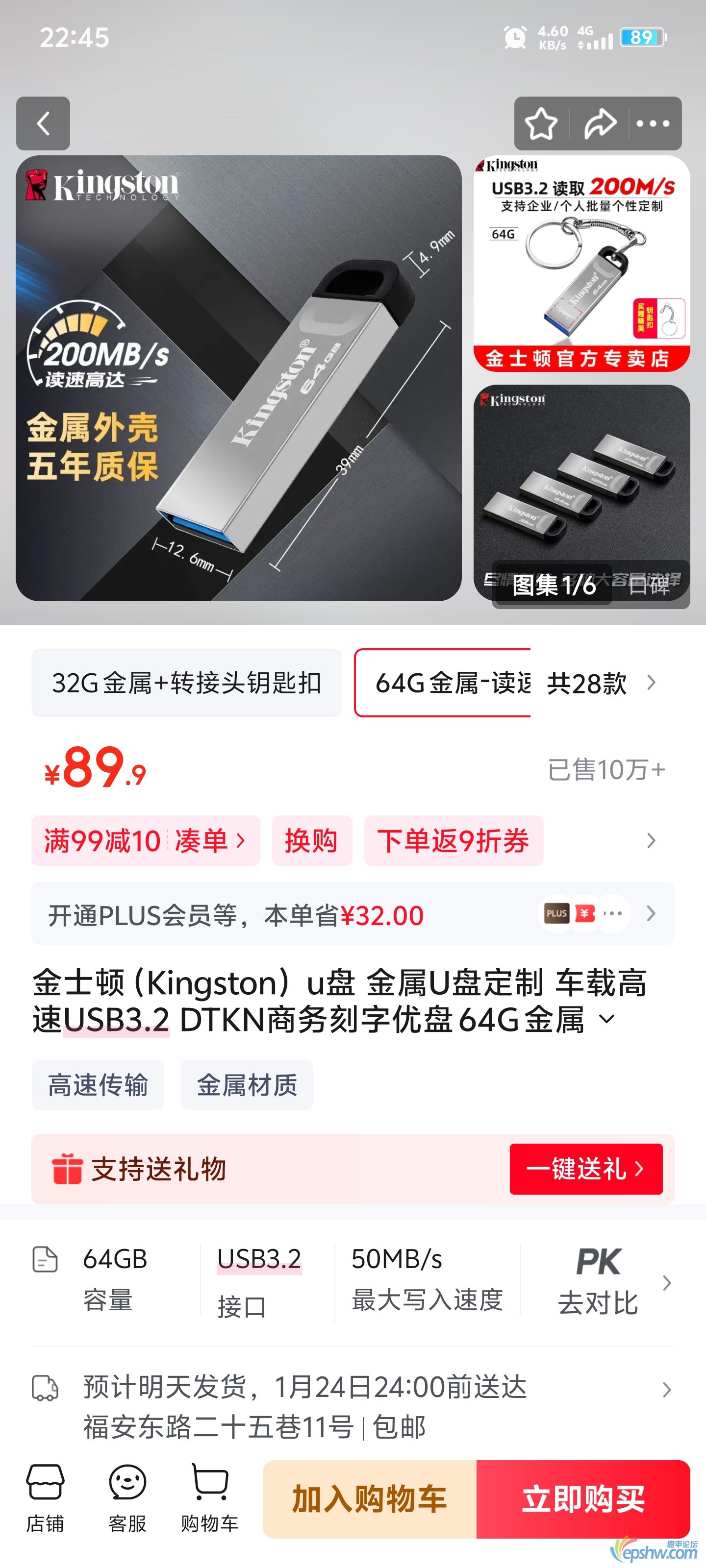706x1568 pixels.
Task: Select the 32G 金属+转接头钥匙扣 variant
Action: (x=185, y=684)
